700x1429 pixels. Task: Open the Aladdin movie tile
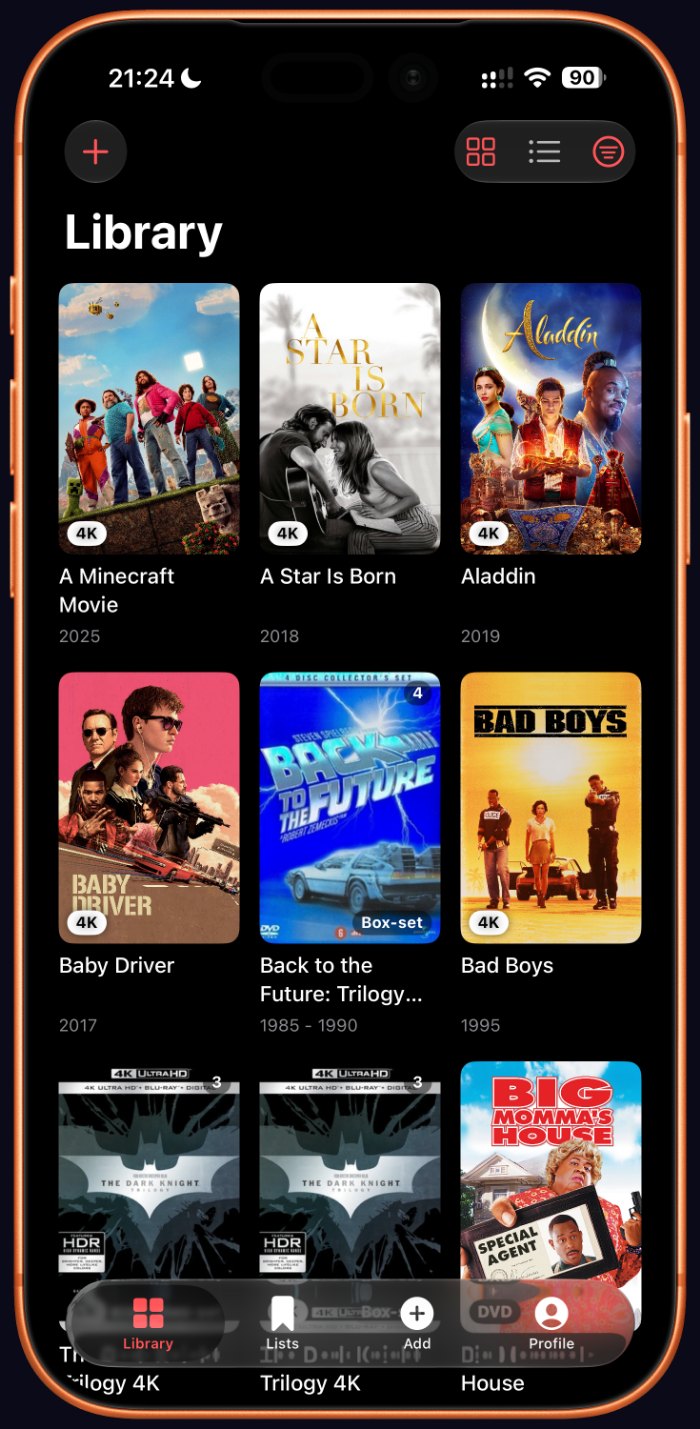pyautogui.click(x=551, y=419)
